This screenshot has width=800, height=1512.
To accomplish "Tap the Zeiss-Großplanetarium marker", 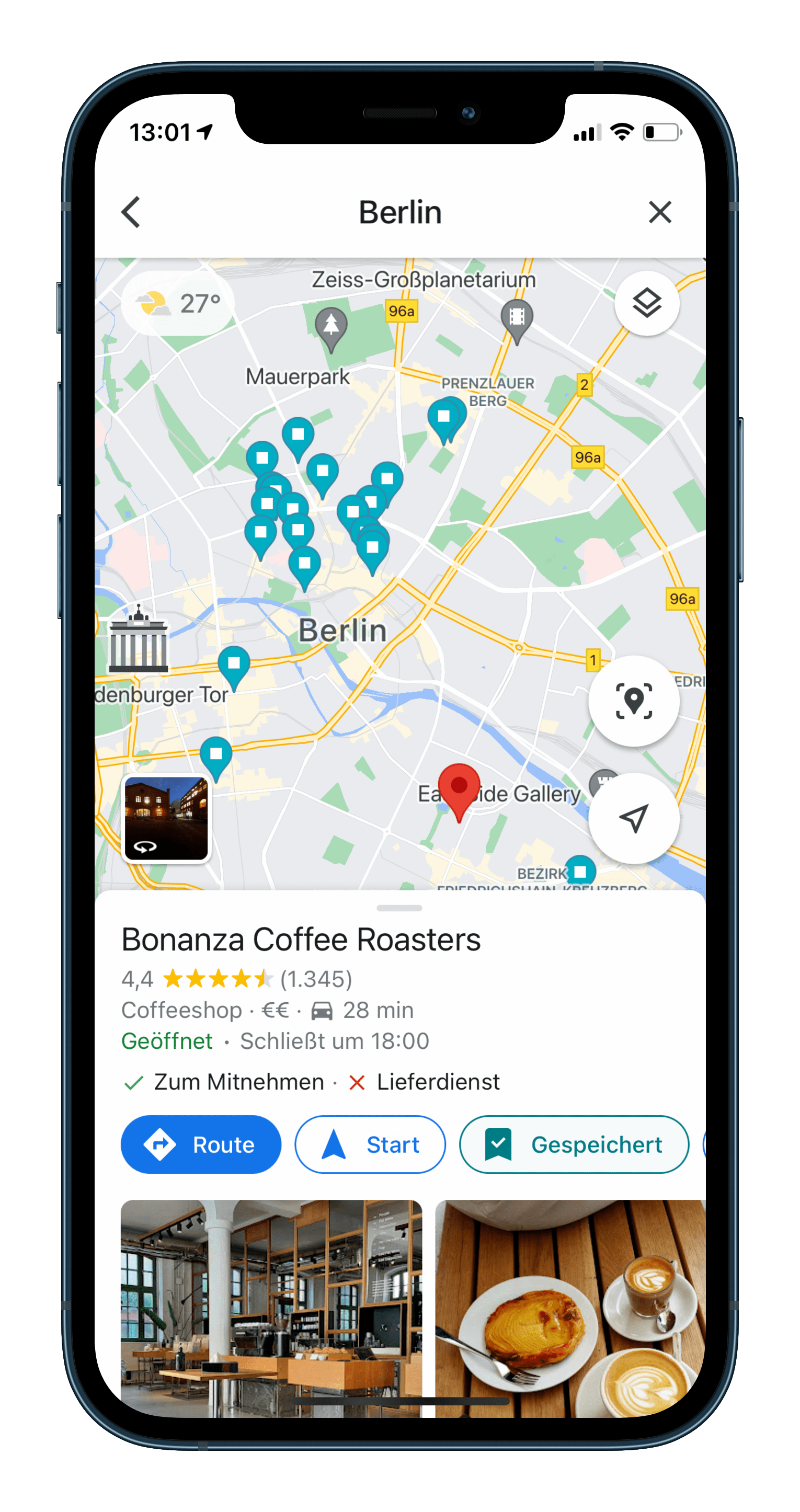I will pyautogui.click(x=517, y=317).
